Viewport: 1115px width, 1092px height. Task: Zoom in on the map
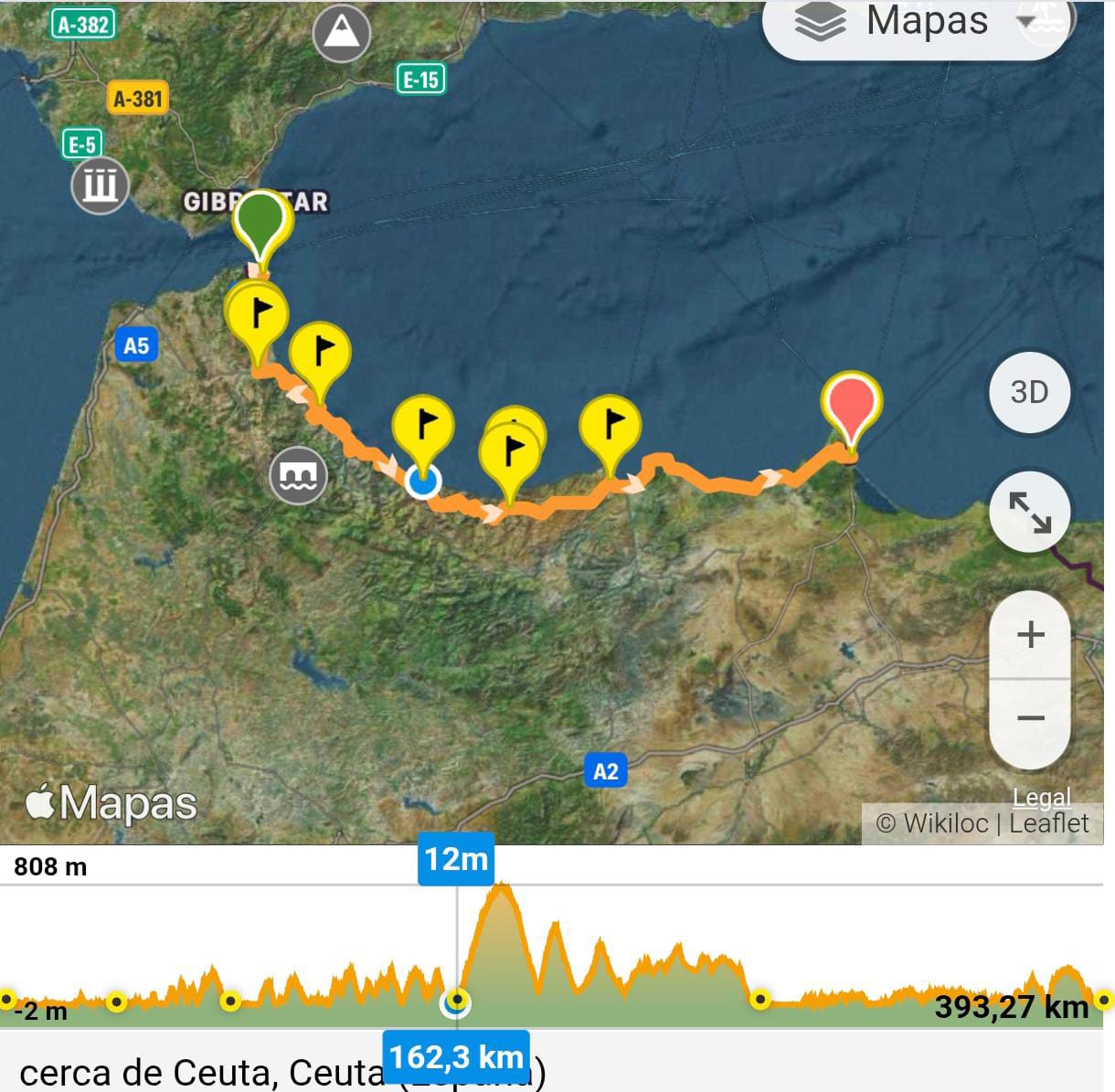pyautogui.click(x=1030, y=634)
